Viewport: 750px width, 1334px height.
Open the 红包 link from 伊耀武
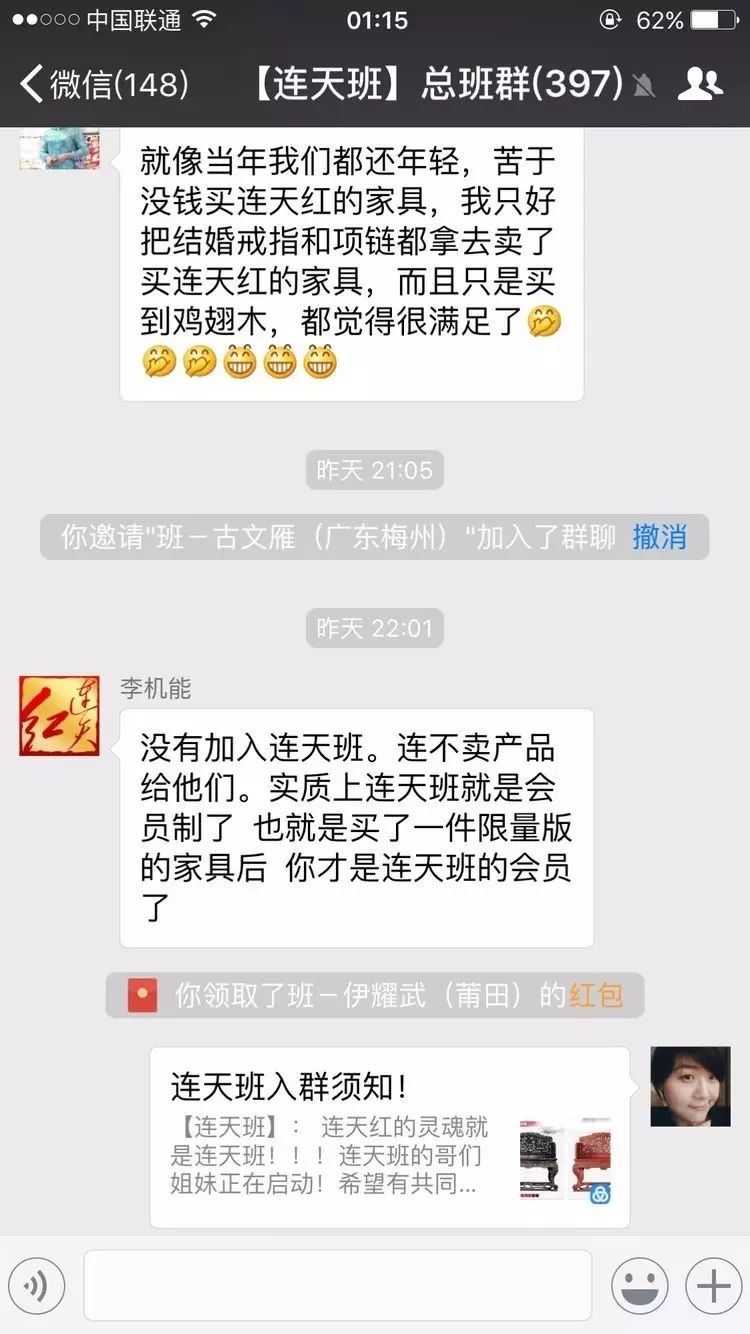coord(596,995)
